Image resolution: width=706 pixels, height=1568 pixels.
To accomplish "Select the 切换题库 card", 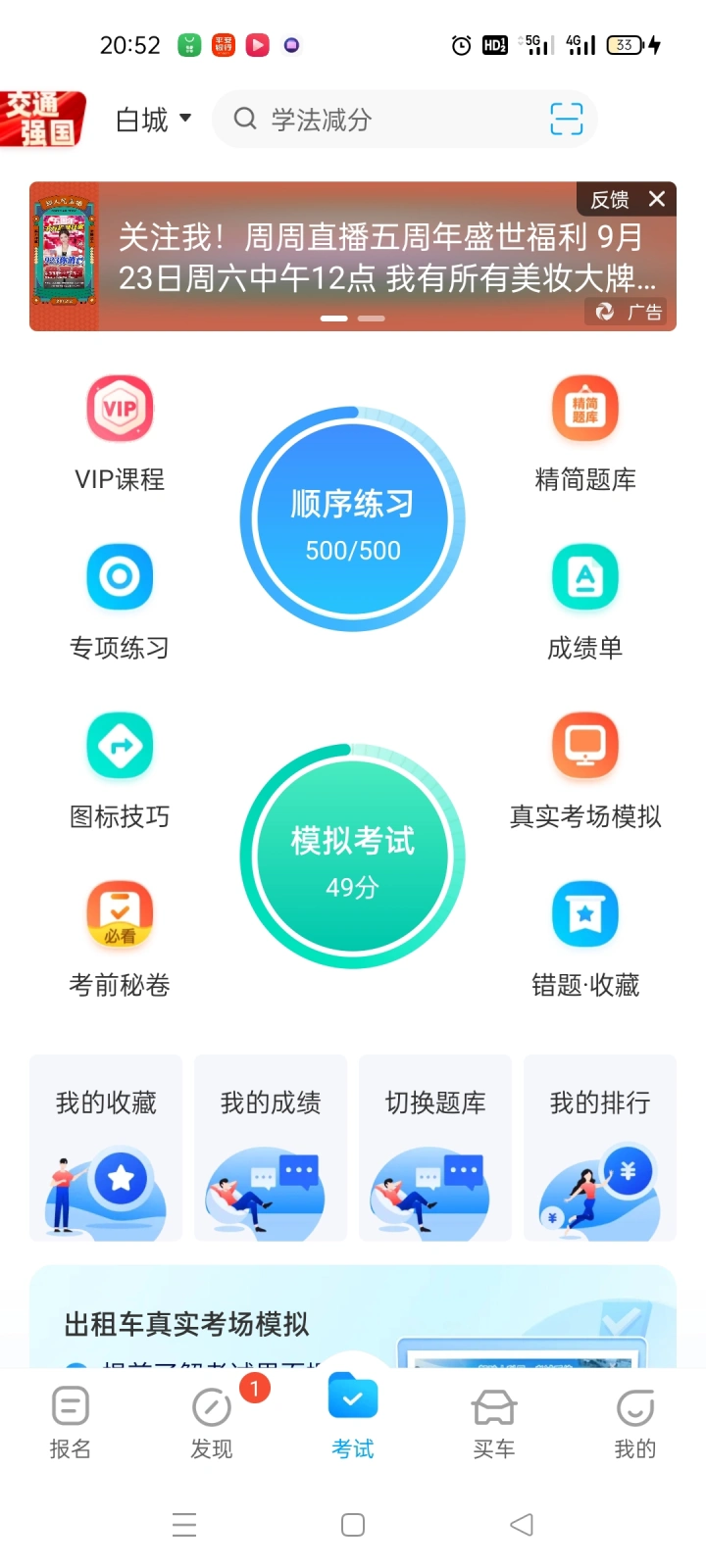I will (x=435, y=1149).
